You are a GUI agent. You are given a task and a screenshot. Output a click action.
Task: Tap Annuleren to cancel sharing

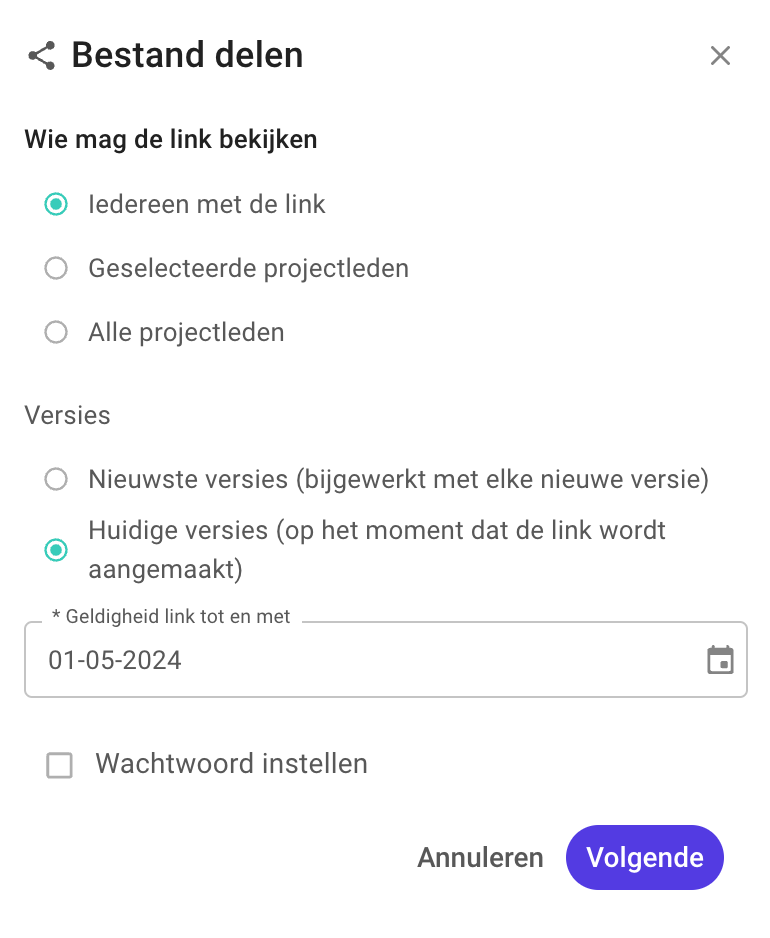point(480,858)
